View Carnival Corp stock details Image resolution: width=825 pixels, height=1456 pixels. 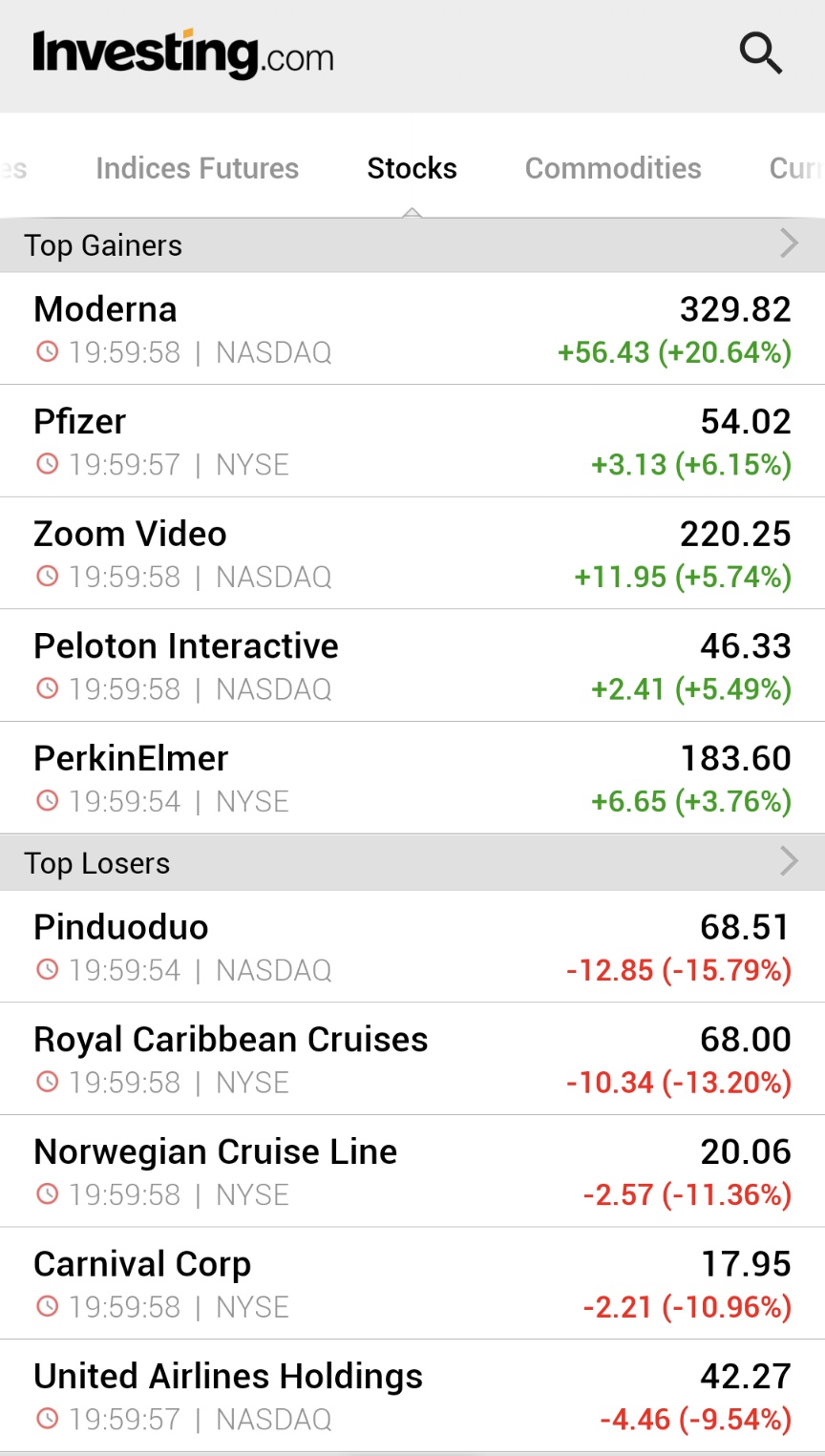point(412,1283)
